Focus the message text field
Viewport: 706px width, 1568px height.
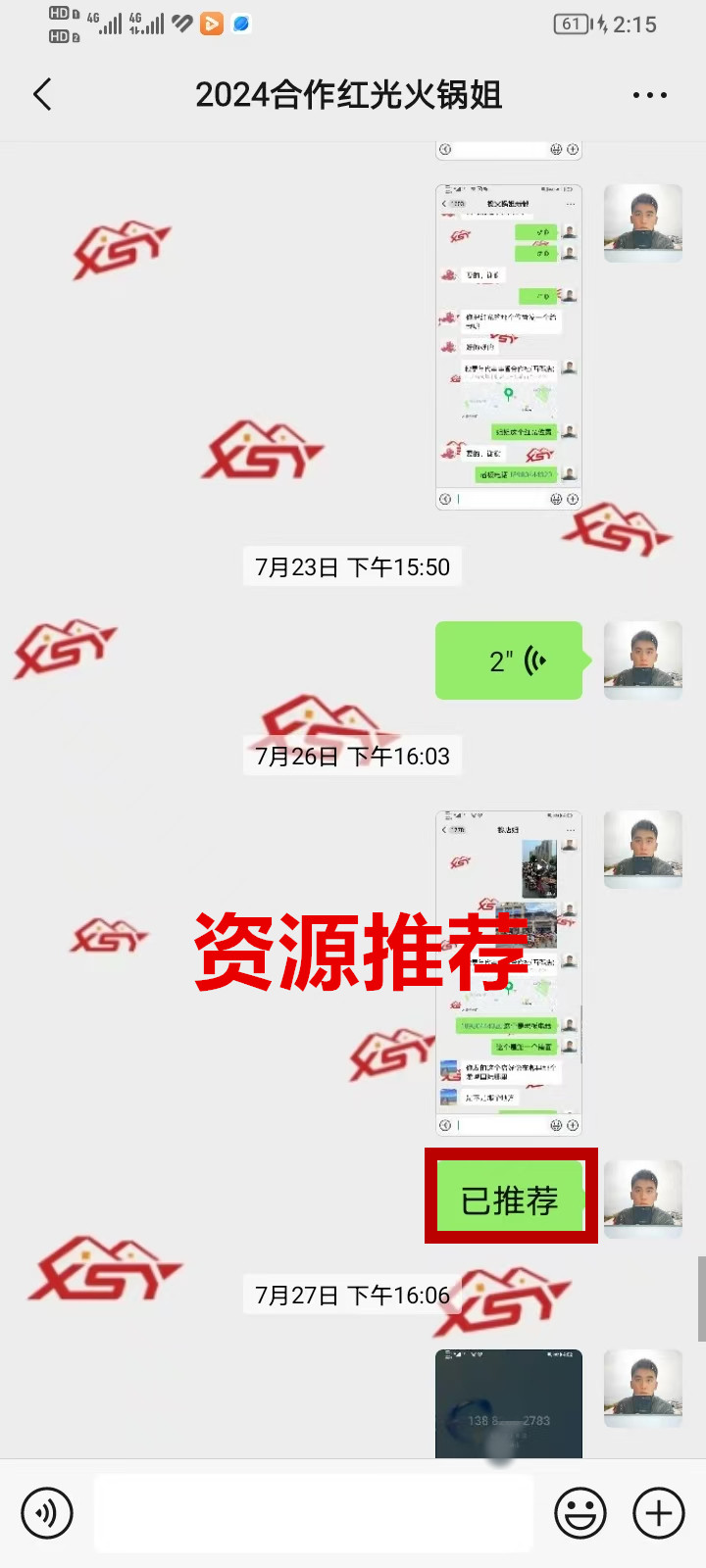pyautogui.click(x=314, y=1513)
